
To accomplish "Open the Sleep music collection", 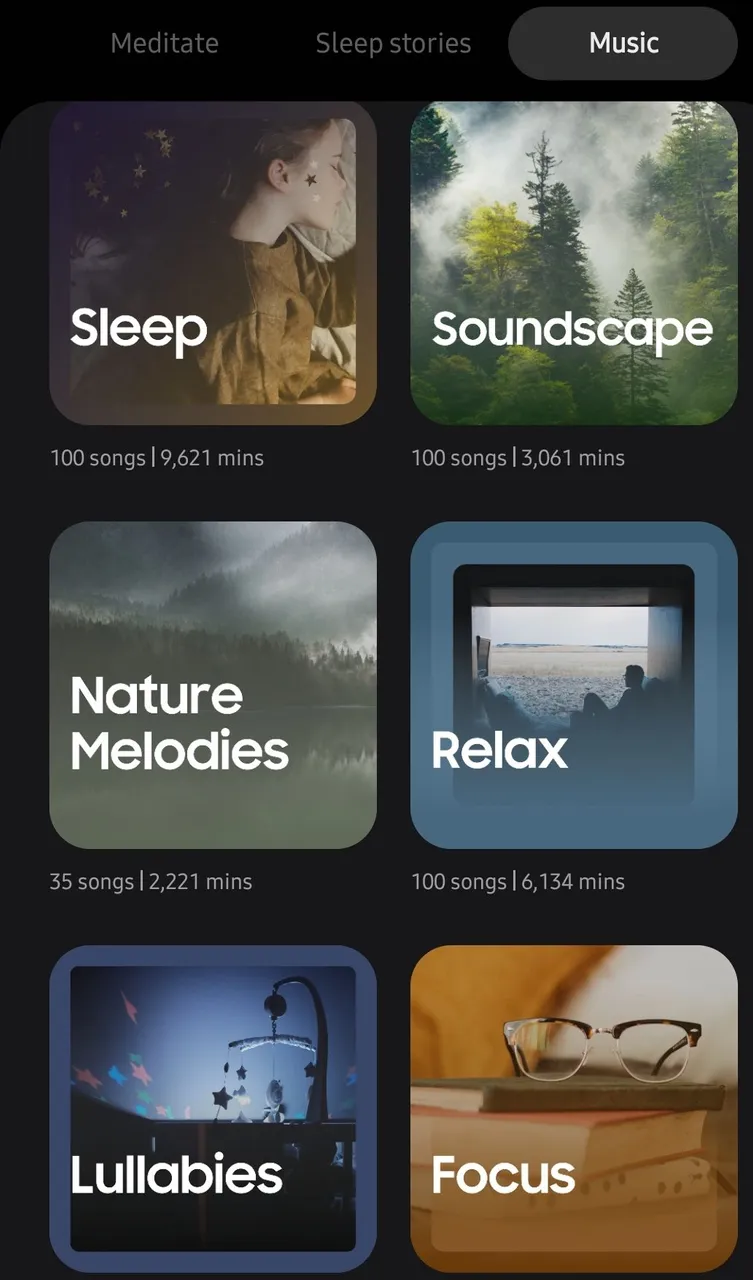I will [213, 263].
